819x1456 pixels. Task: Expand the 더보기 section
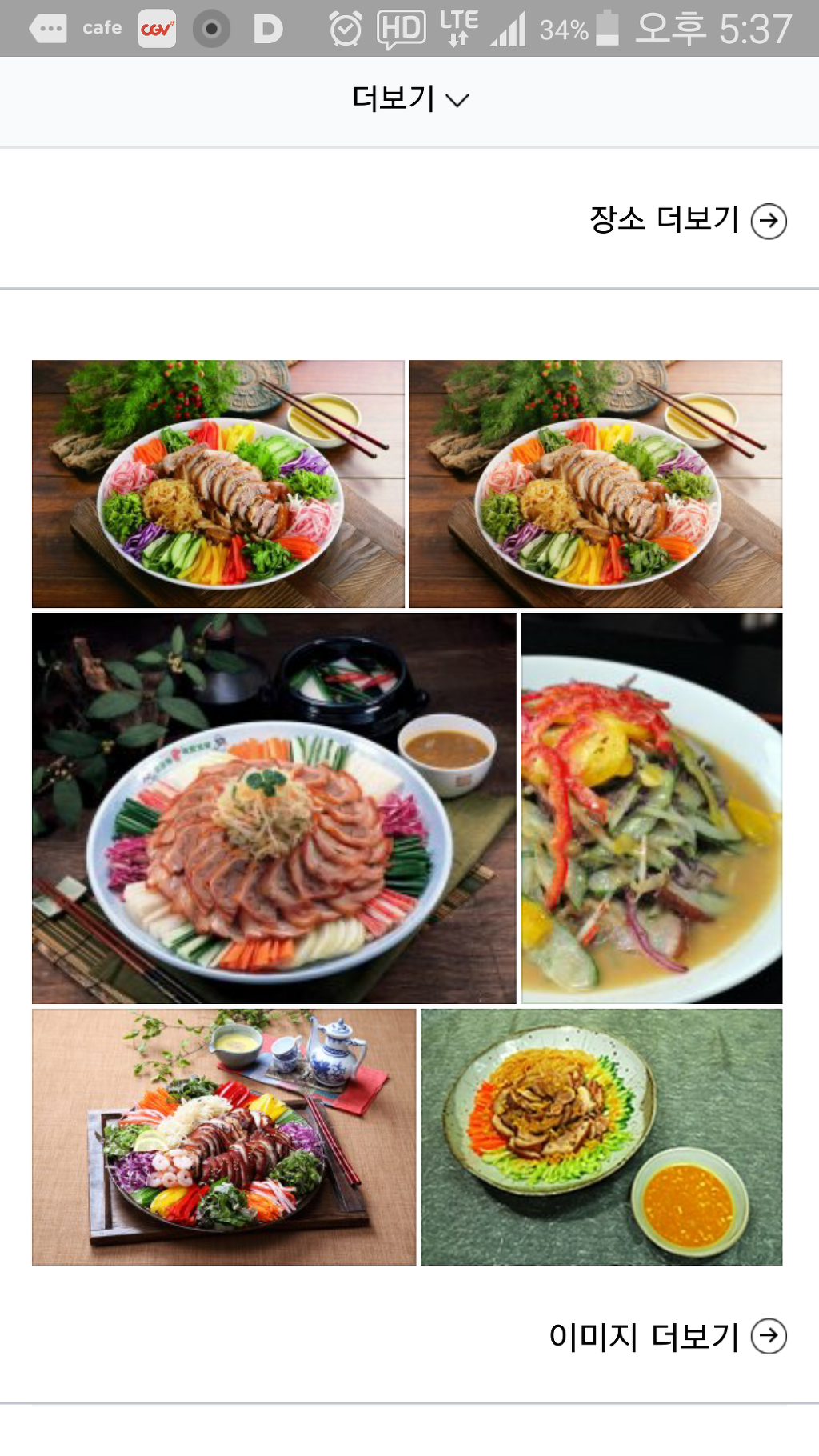click(409, 99)
